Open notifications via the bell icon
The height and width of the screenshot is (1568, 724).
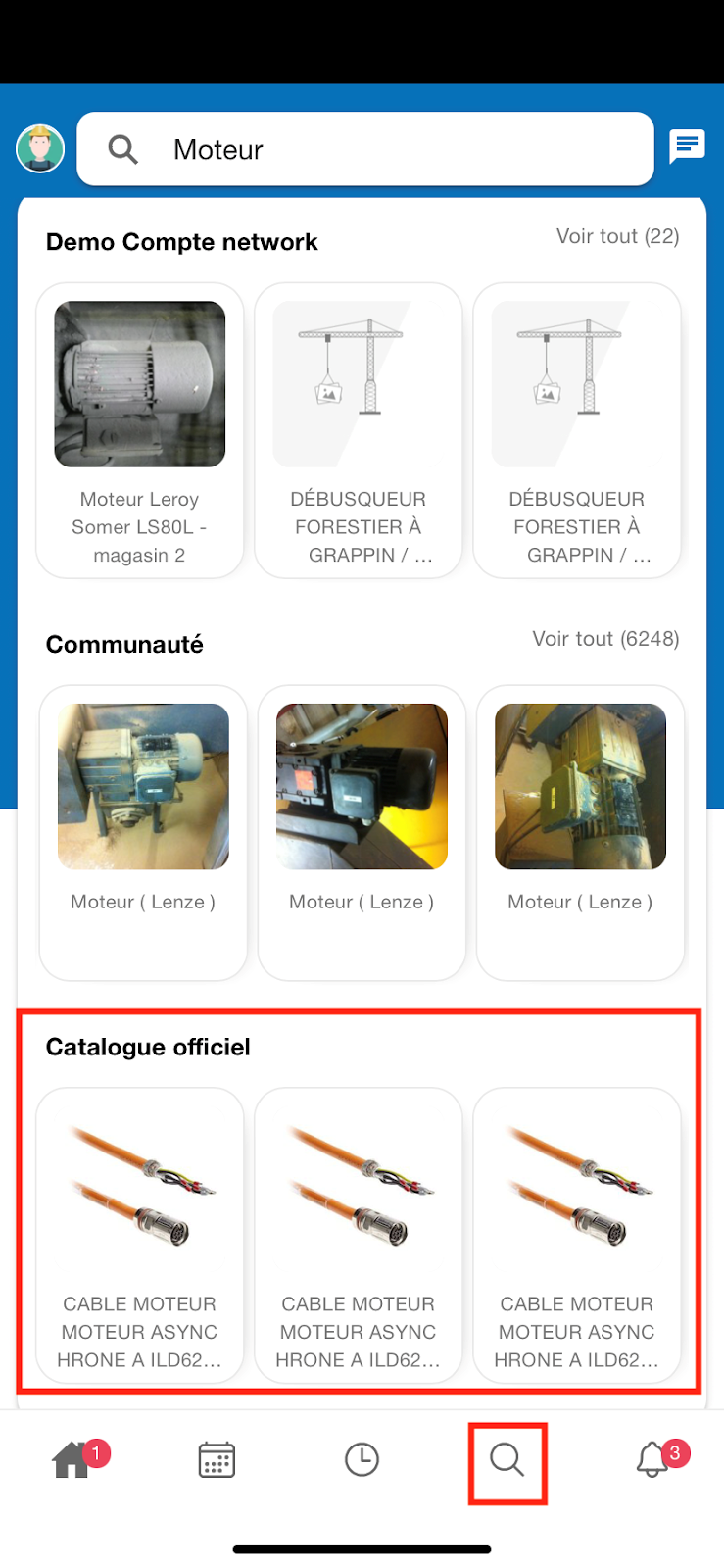[652, 1460]
